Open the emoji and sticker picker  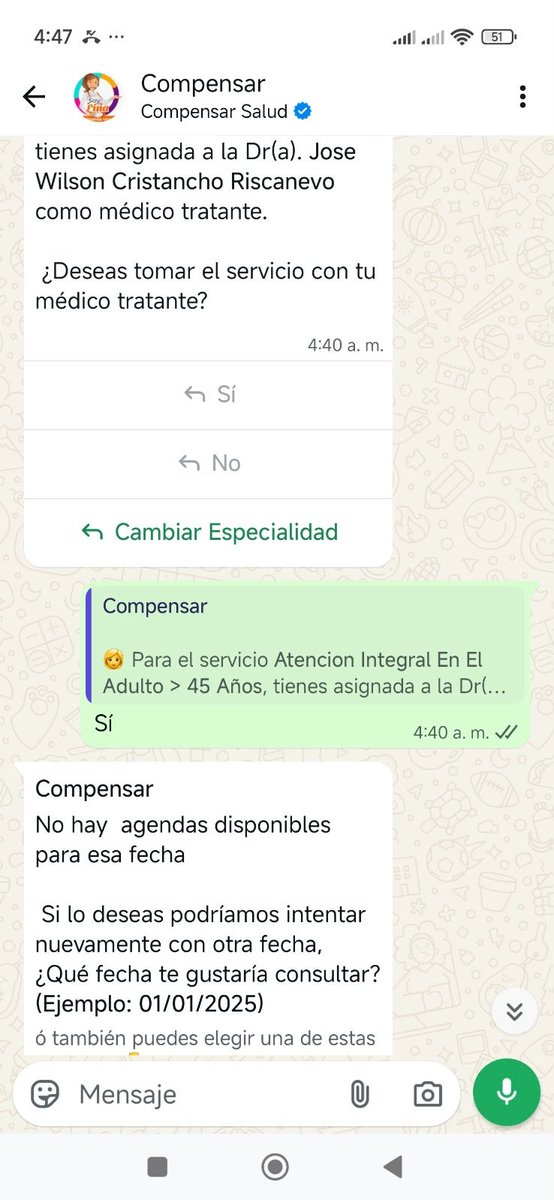coord(45,1094)
